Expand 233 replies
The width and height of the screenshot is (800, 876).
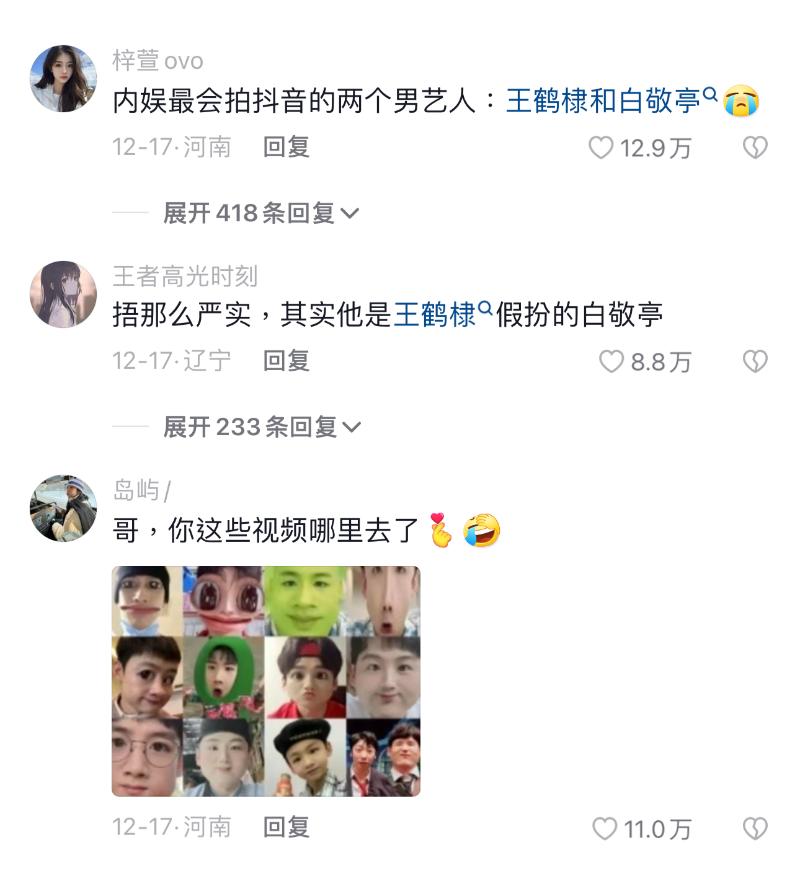(x=261, y=427)
